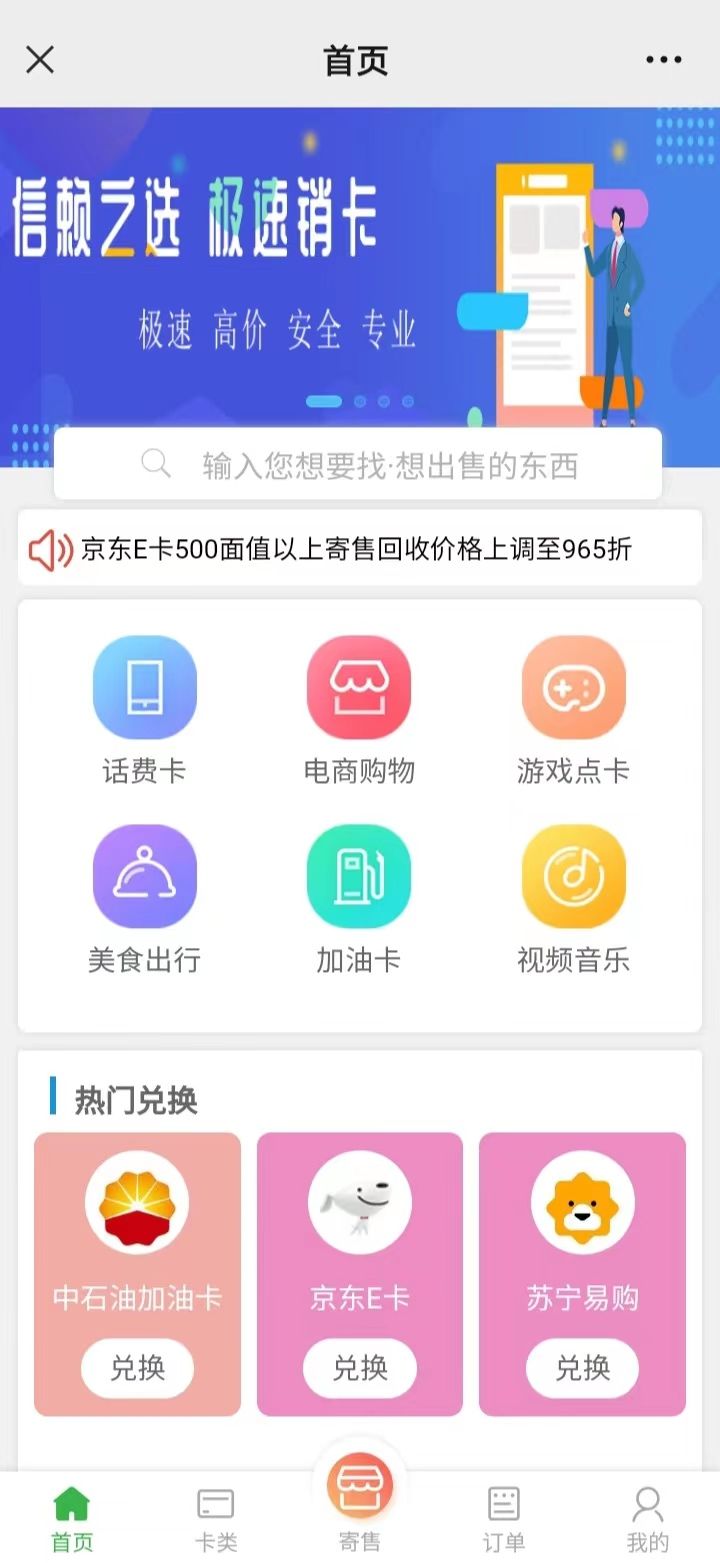Go to the 我的 profile tab
This screenshot has height=1563, width=720.
coord(647,1518)
